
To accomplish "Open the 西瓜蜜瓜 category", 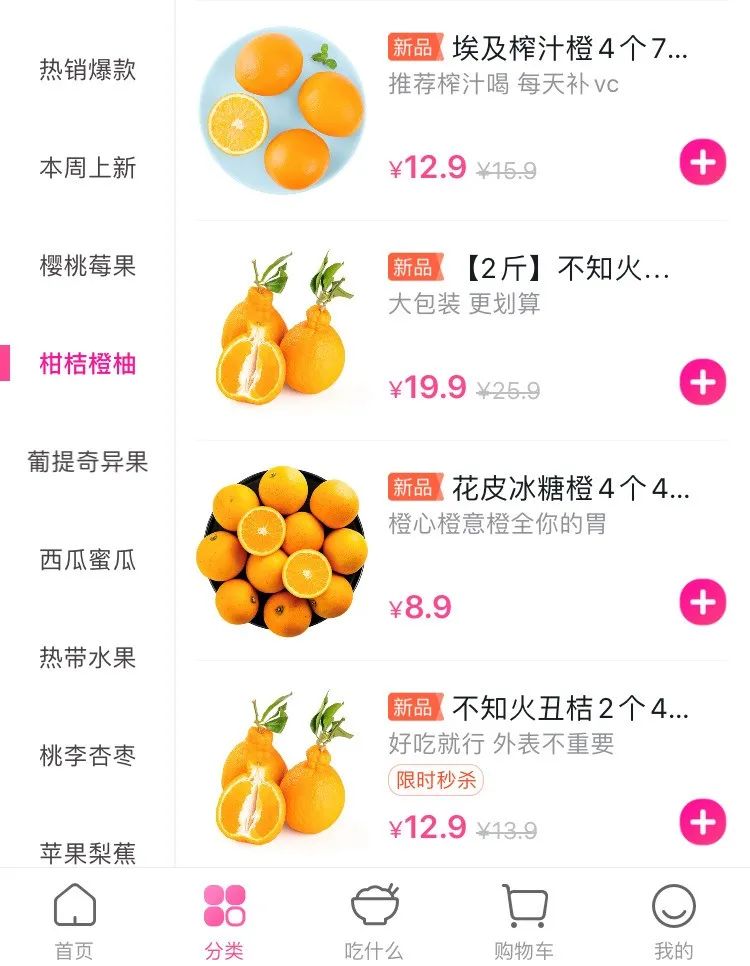I will 88,560.
